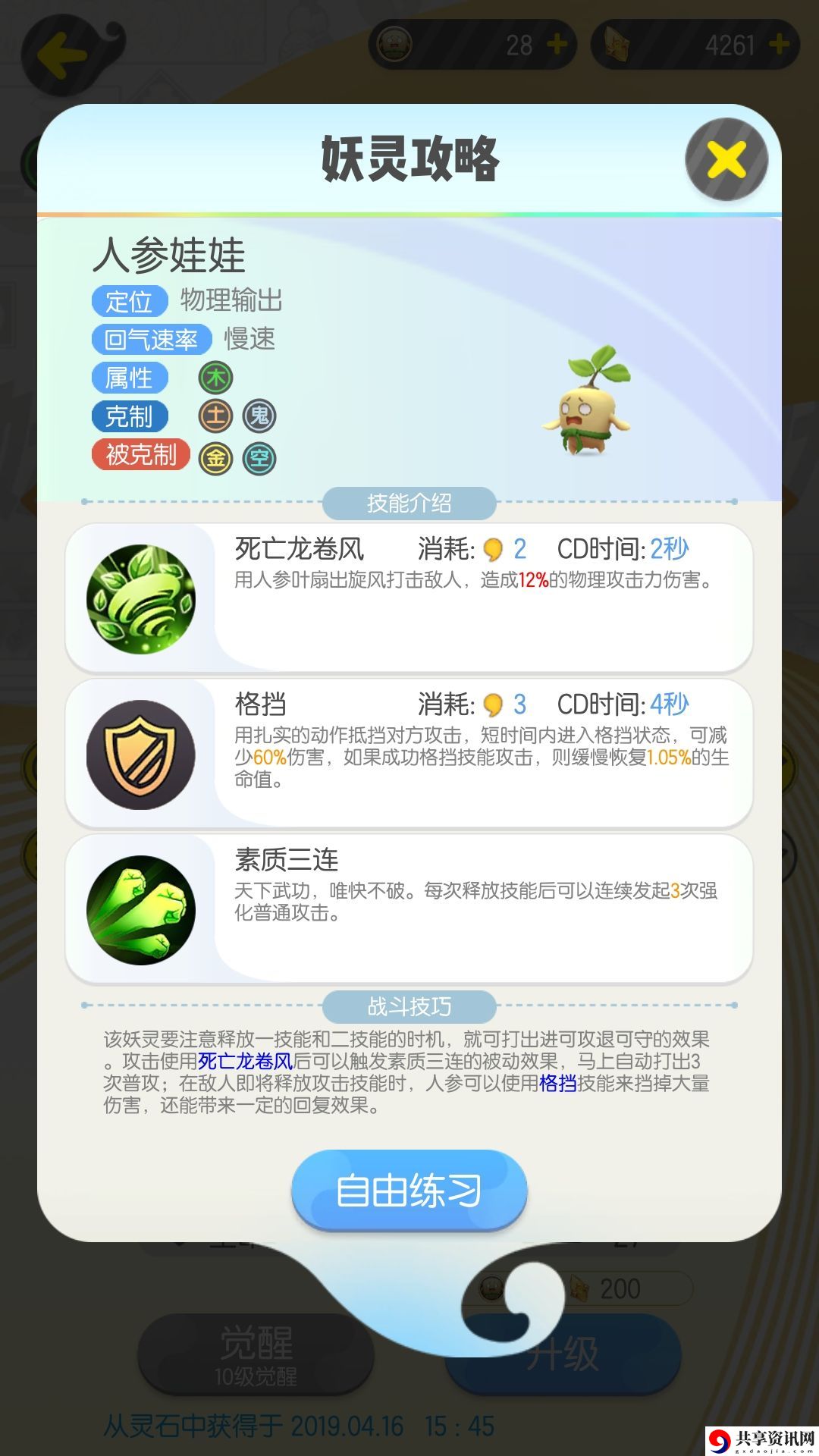Close the 妖灵攻略 dialog
819x1456 pixels.
tap(726, 160)
